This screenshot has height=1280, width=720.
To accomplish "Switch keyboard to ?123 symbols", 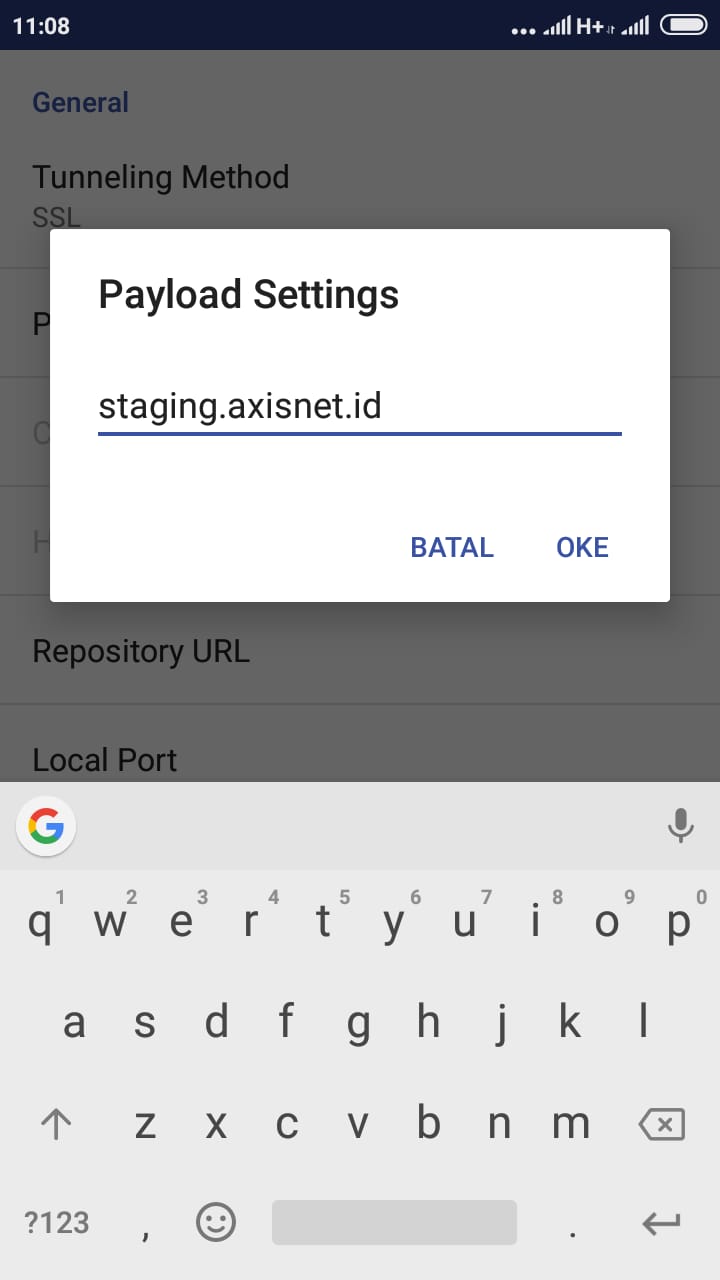I will coord(57,1222).
